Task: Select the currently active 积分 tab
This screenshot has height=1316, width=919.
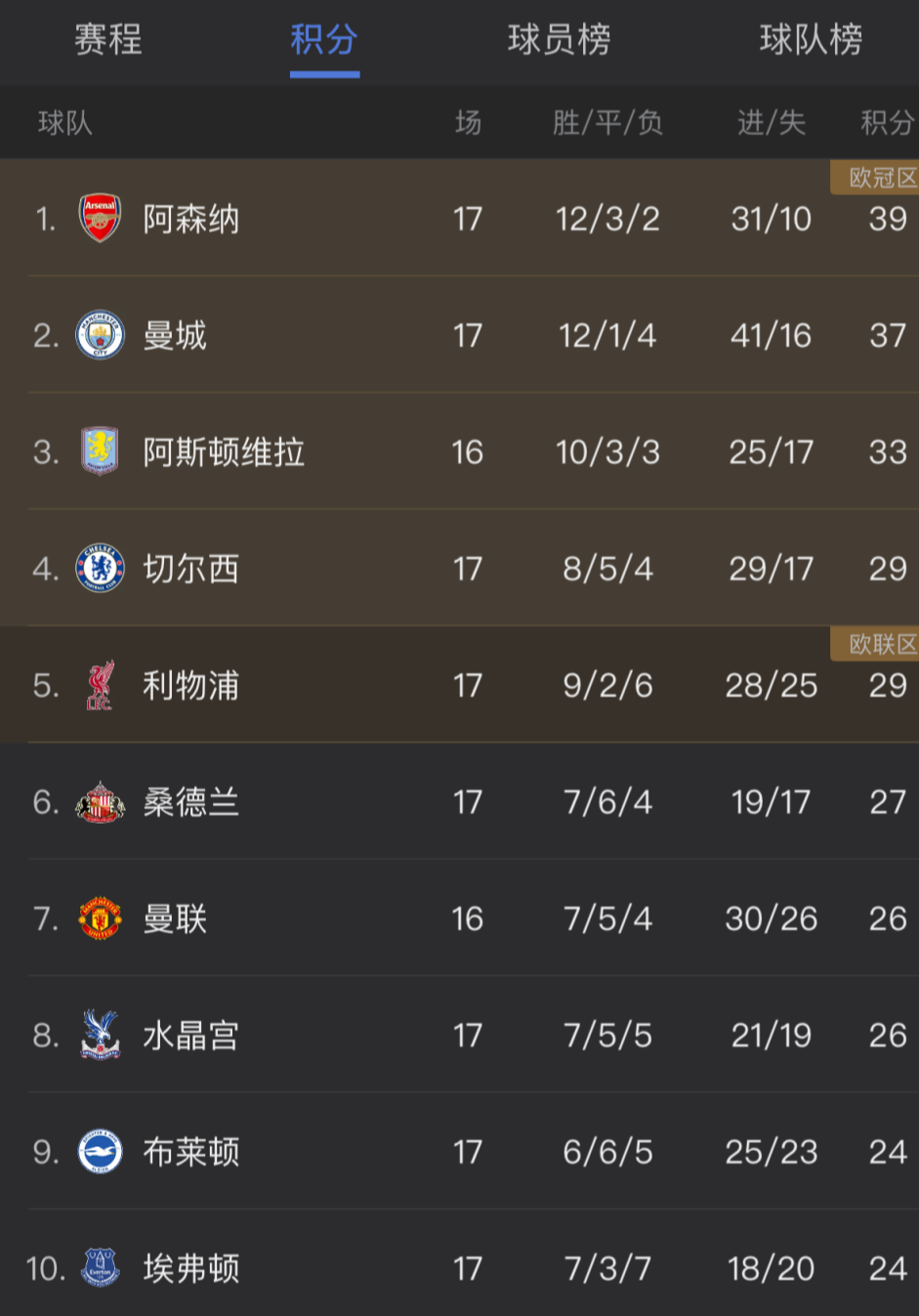Action: coord(323,40)
